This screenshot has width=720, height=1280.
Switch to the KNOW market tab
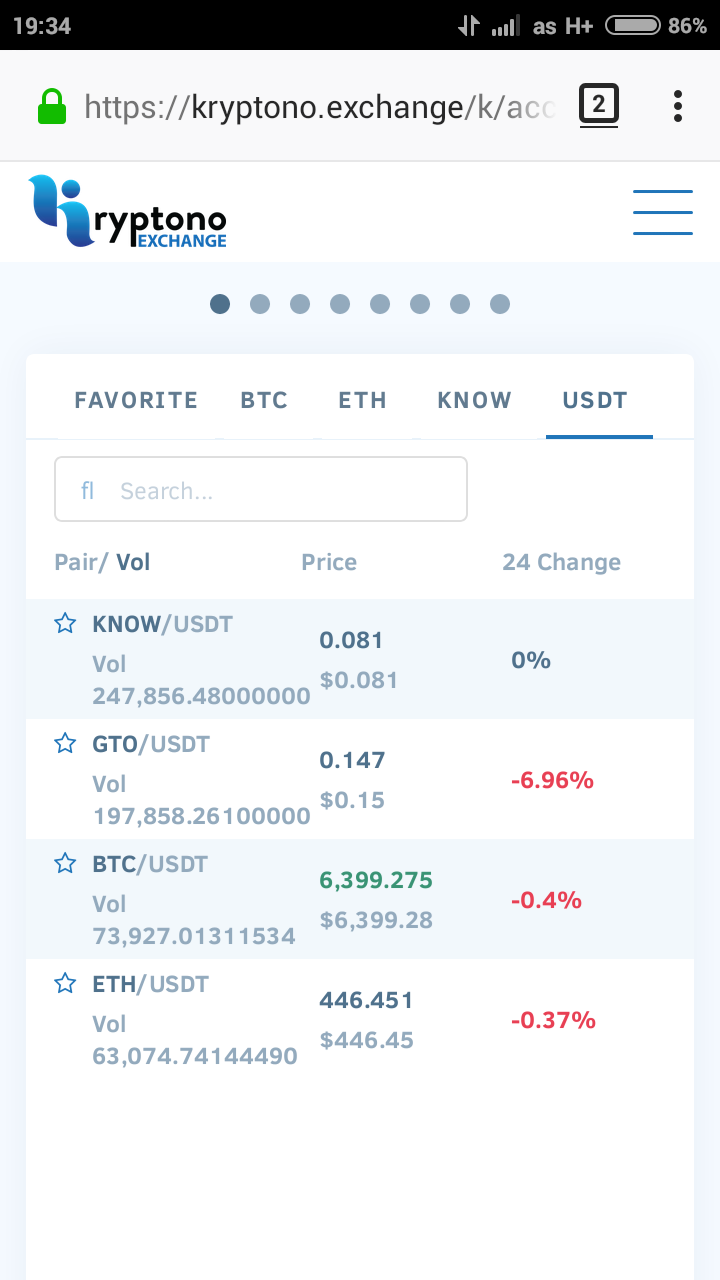click(x=474, y=401)
